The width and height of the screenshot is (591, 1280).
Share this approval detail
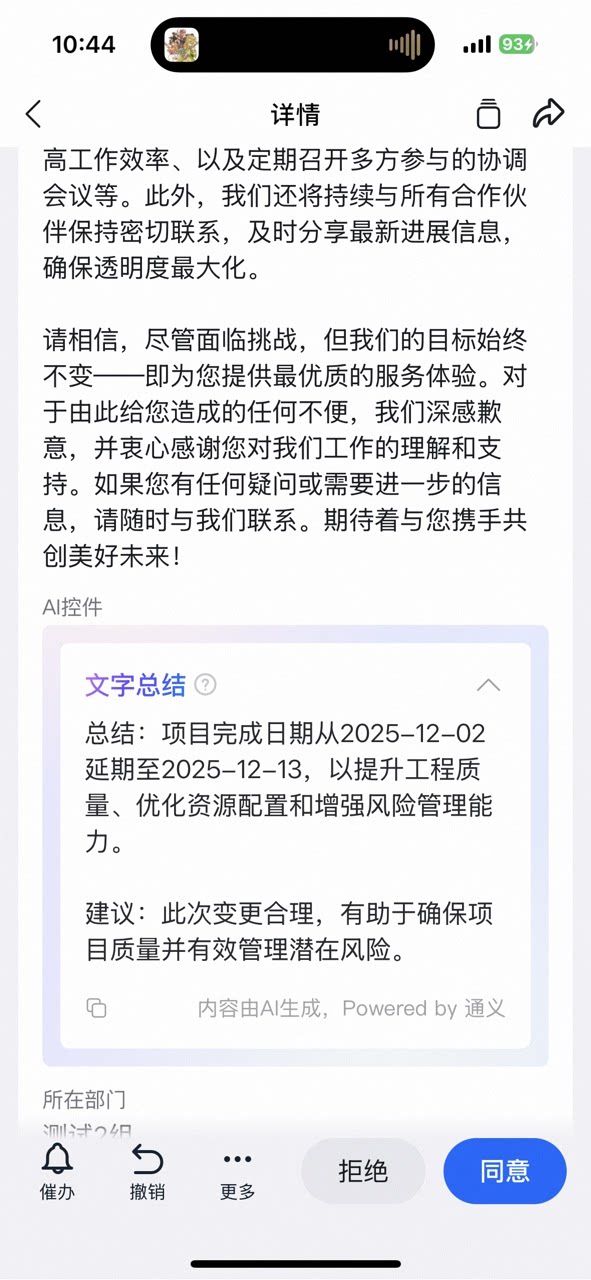(x=548, y=113)
